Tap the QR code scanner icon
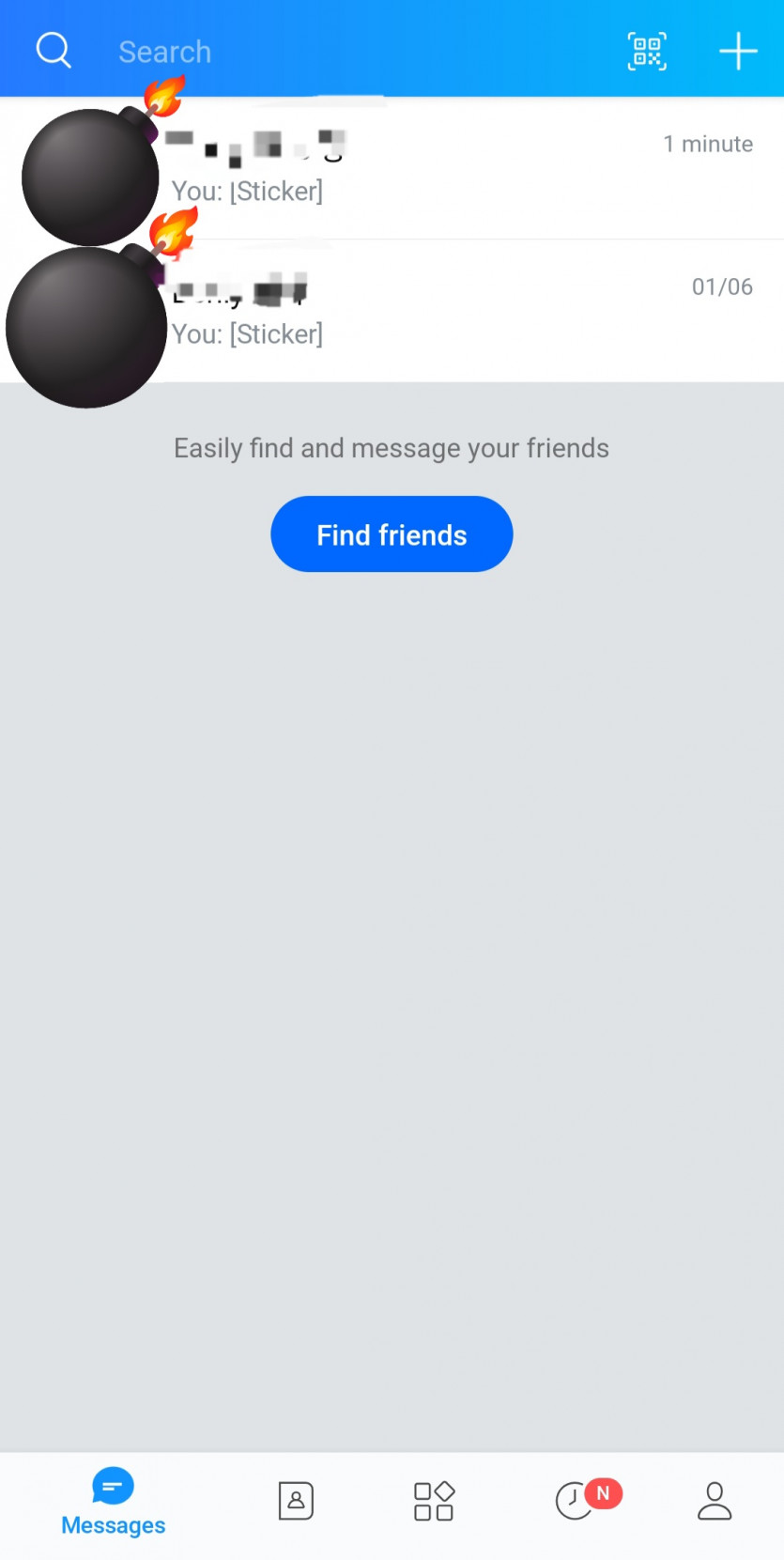Viewport: 784px width, 1560px height. (x=646, y=52)
